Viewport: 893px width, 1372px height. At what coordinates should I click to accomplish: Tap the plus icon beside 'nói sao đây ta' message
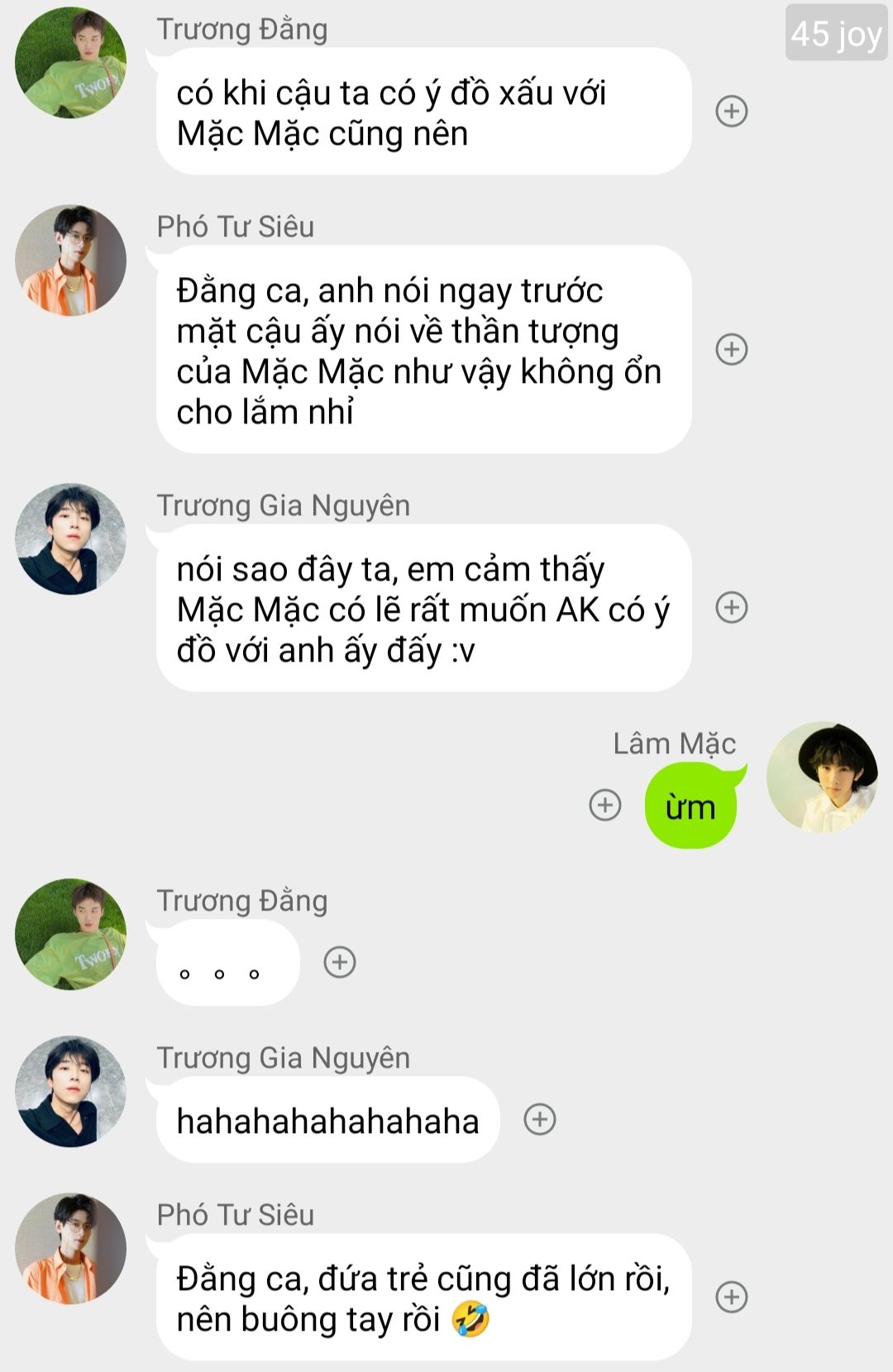tap(731, 608)
